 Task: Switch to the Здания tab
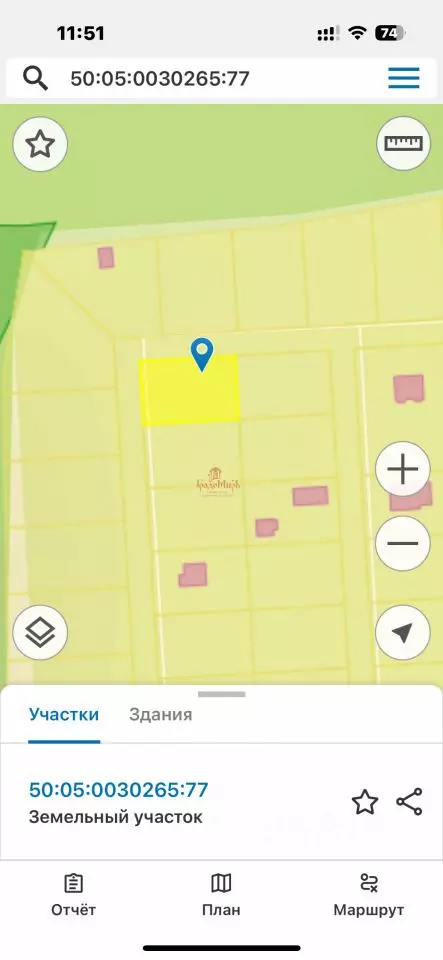pos(160,714)
